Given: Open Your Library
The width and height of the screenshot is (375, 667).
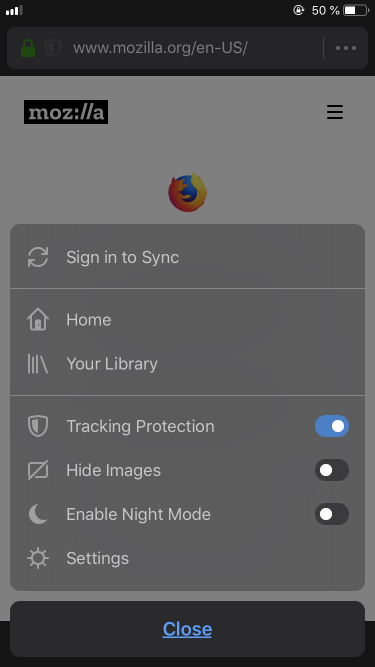Looking at the screenshot, I should [188, 364].
